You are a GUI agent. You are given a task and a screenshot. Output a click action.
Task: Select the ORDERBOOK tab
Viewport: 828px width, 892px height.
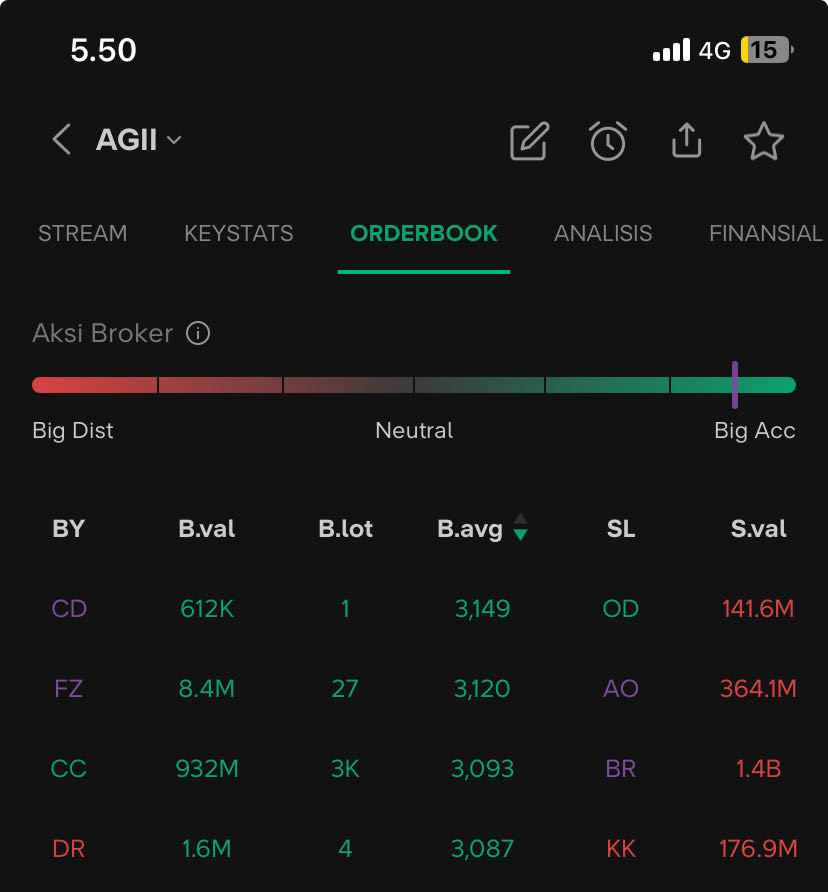tap(424, 234)
